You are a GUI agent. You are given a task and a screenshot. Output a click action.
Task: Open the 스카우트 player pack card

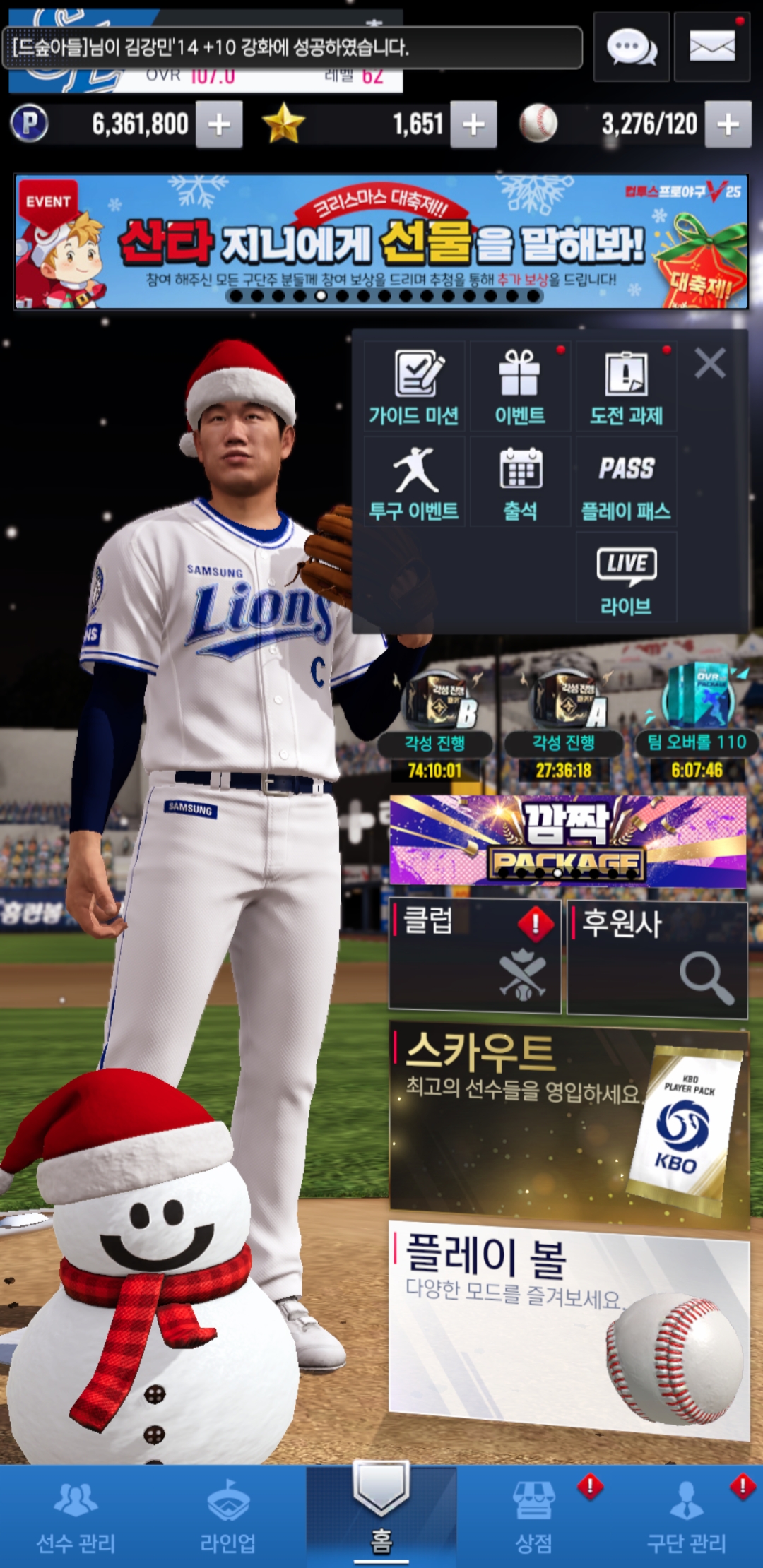(x=569, y=1123)
